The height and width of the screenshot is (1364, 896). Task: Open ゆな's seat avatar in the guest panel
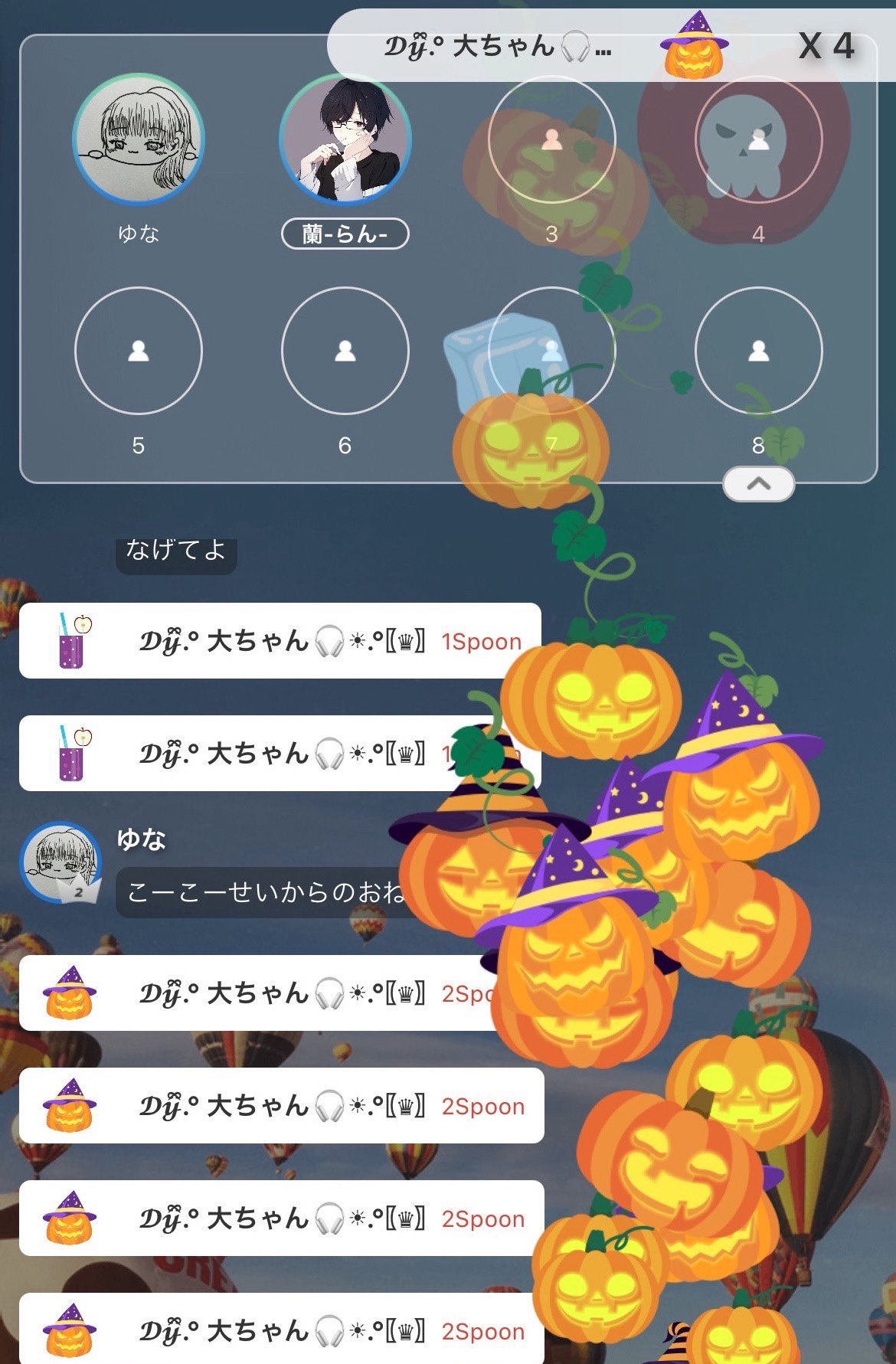pos(139,139)
